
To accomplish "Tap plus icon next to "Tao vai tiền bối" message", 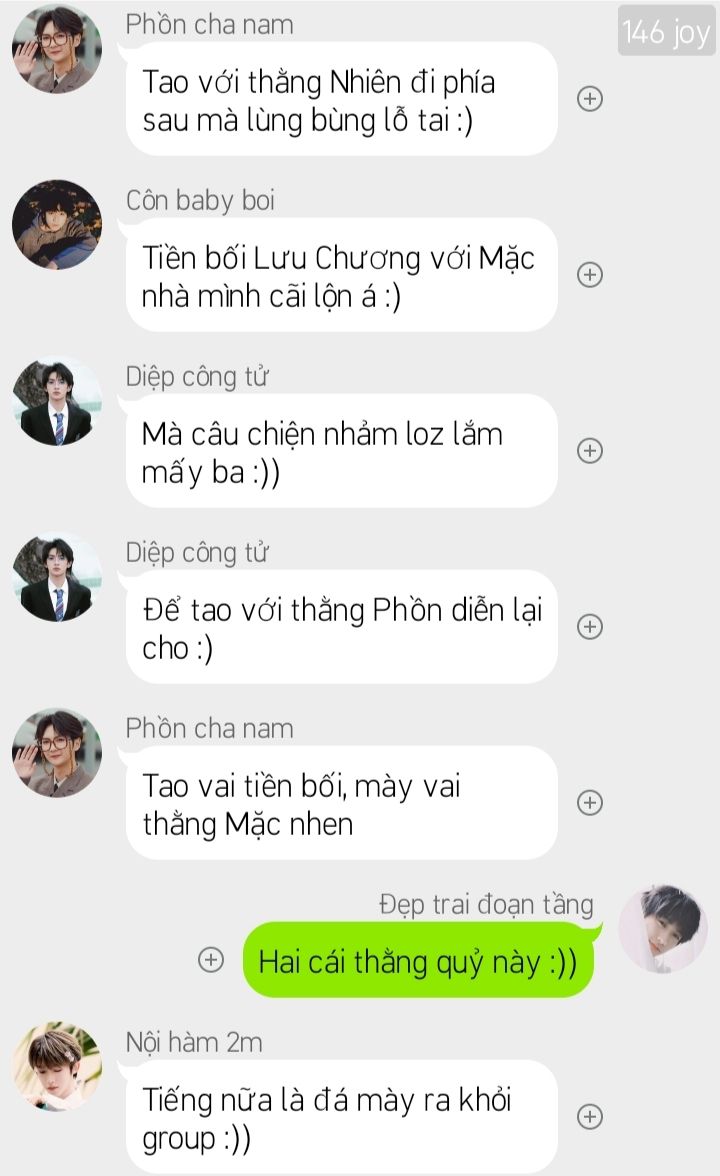I will (590, 802).
